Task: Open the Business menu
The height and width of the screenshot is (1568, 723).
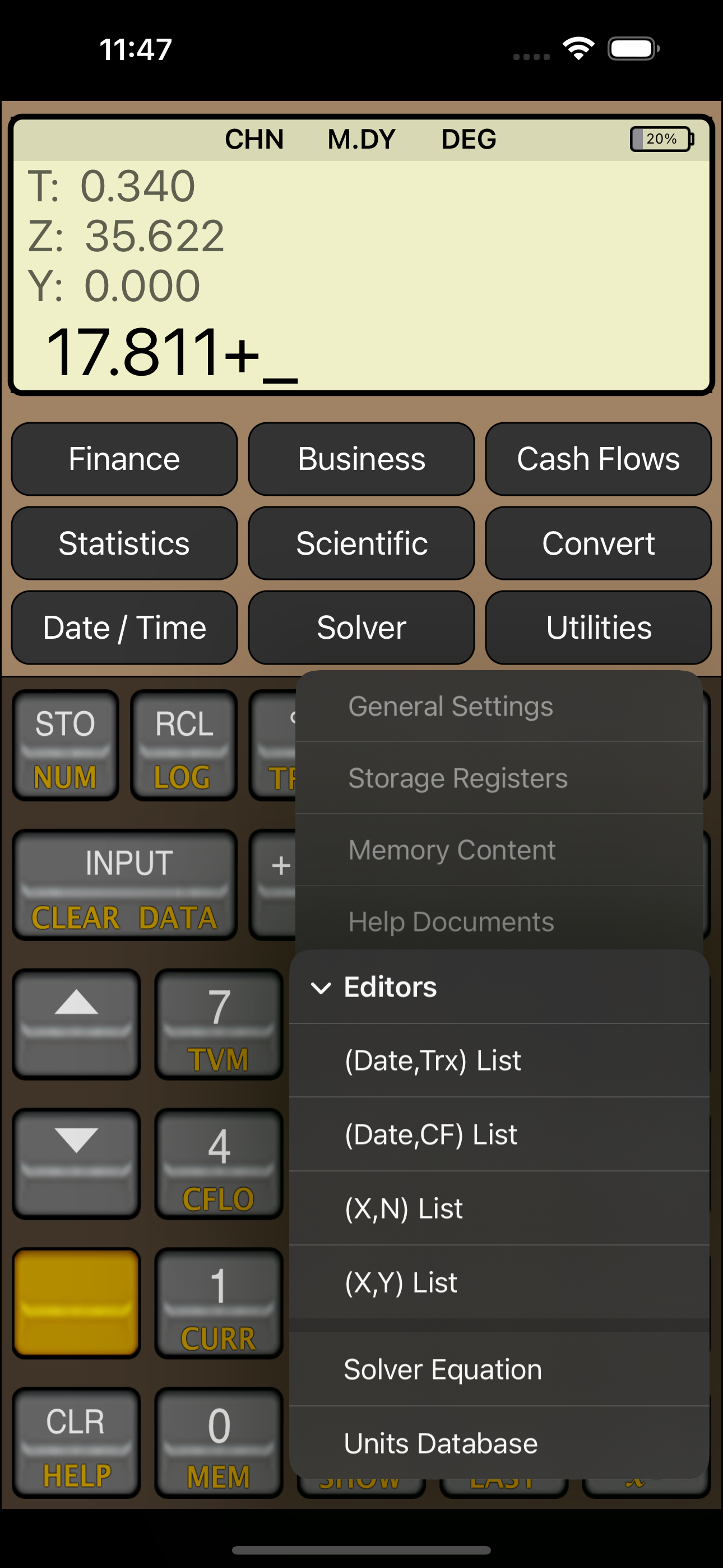Action: click(361, 459)
